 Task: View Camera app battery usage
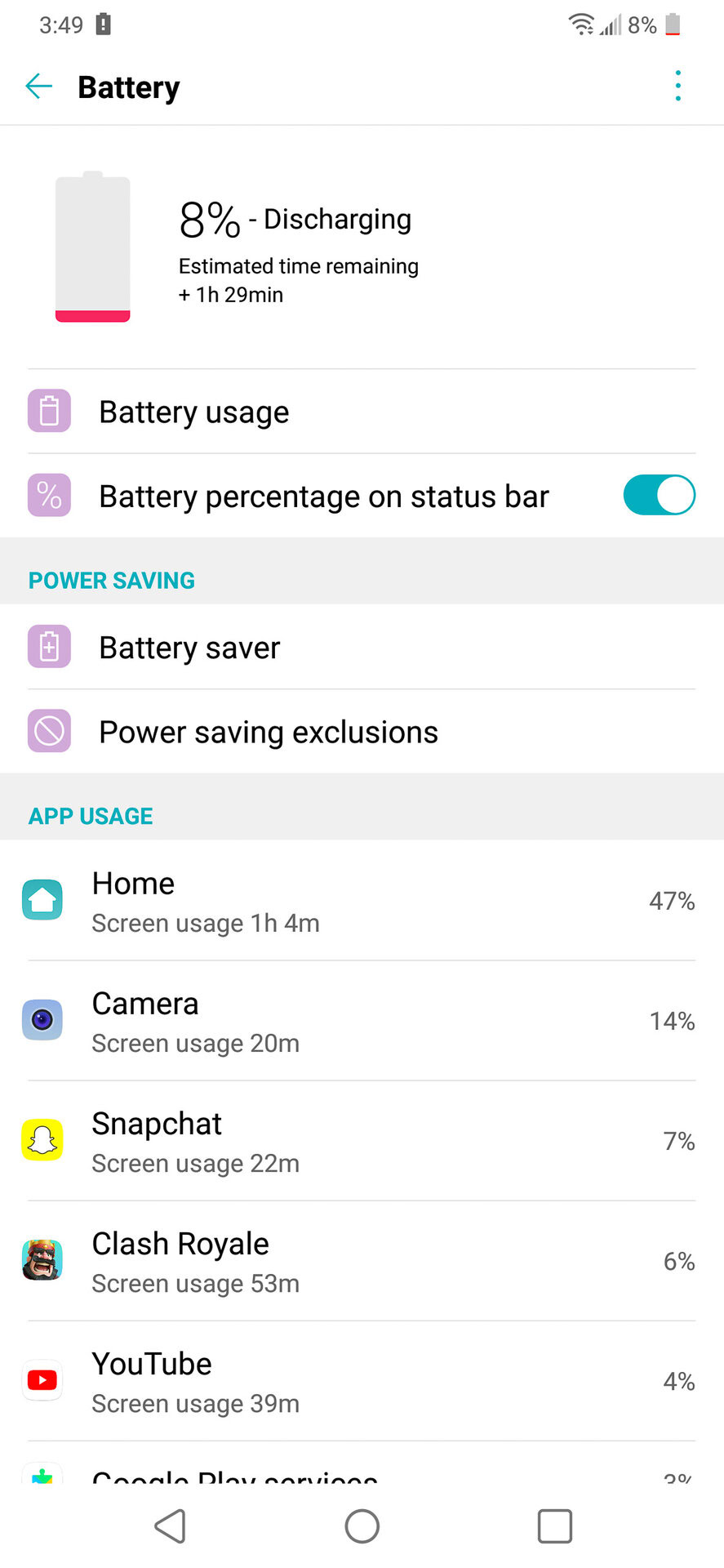tap(361, 1021)
